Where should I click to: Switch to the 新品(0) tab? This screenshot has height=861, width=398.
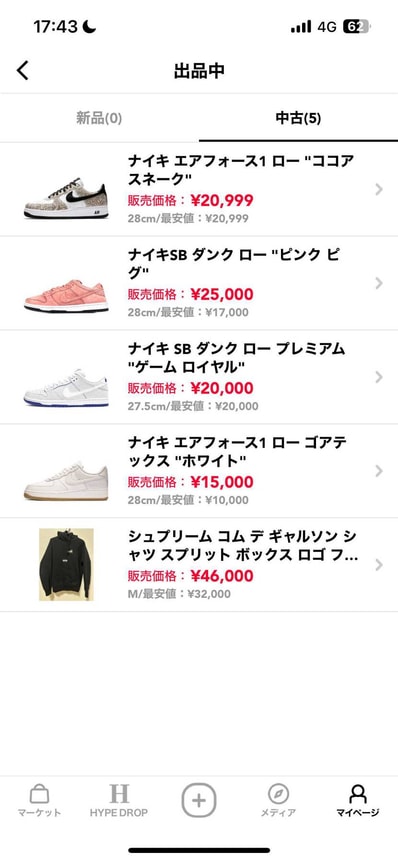[x=99, y=118]
